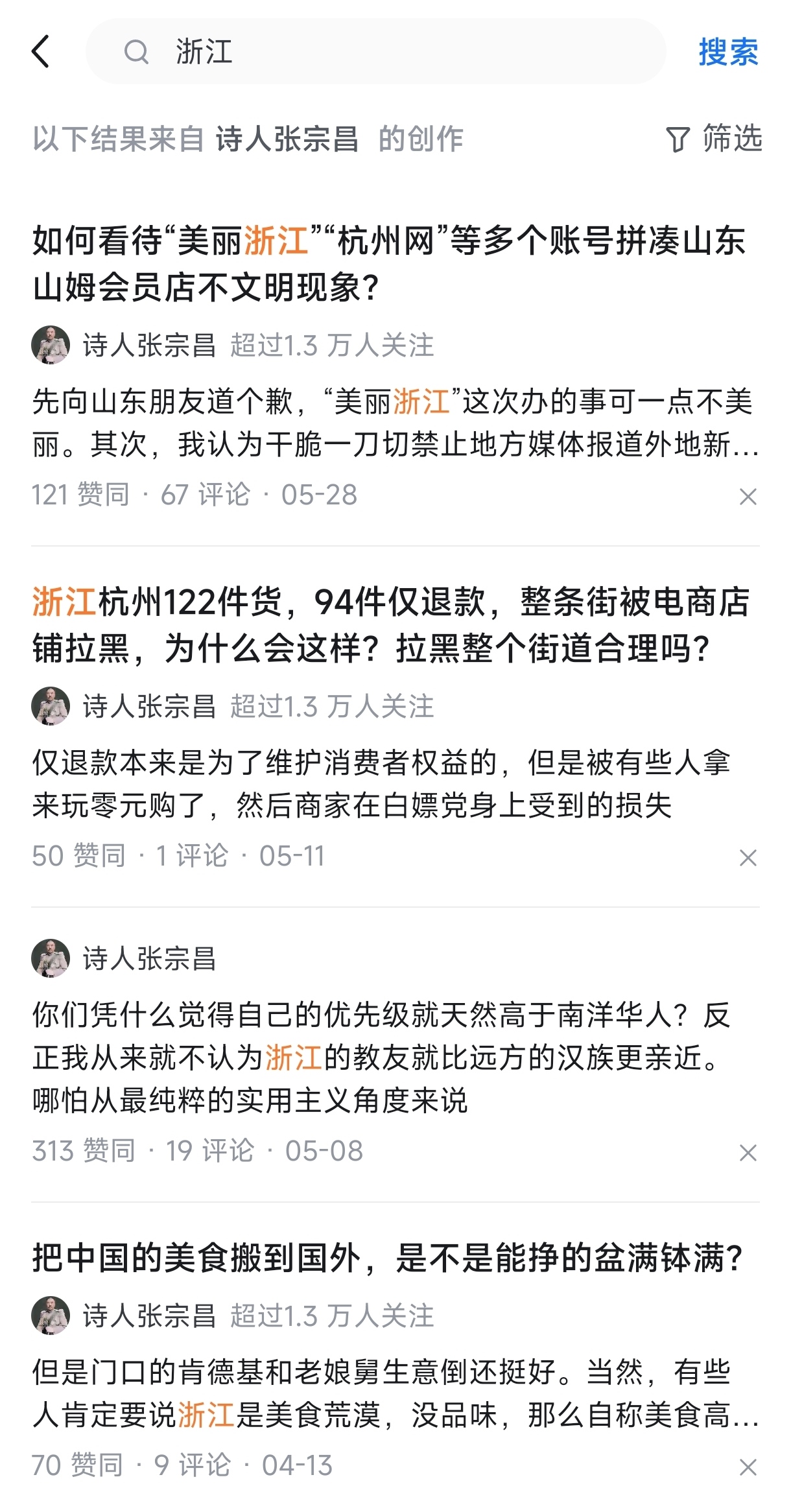
Task: Dismiss the result dated 04-13
Action: [748, 1467]
